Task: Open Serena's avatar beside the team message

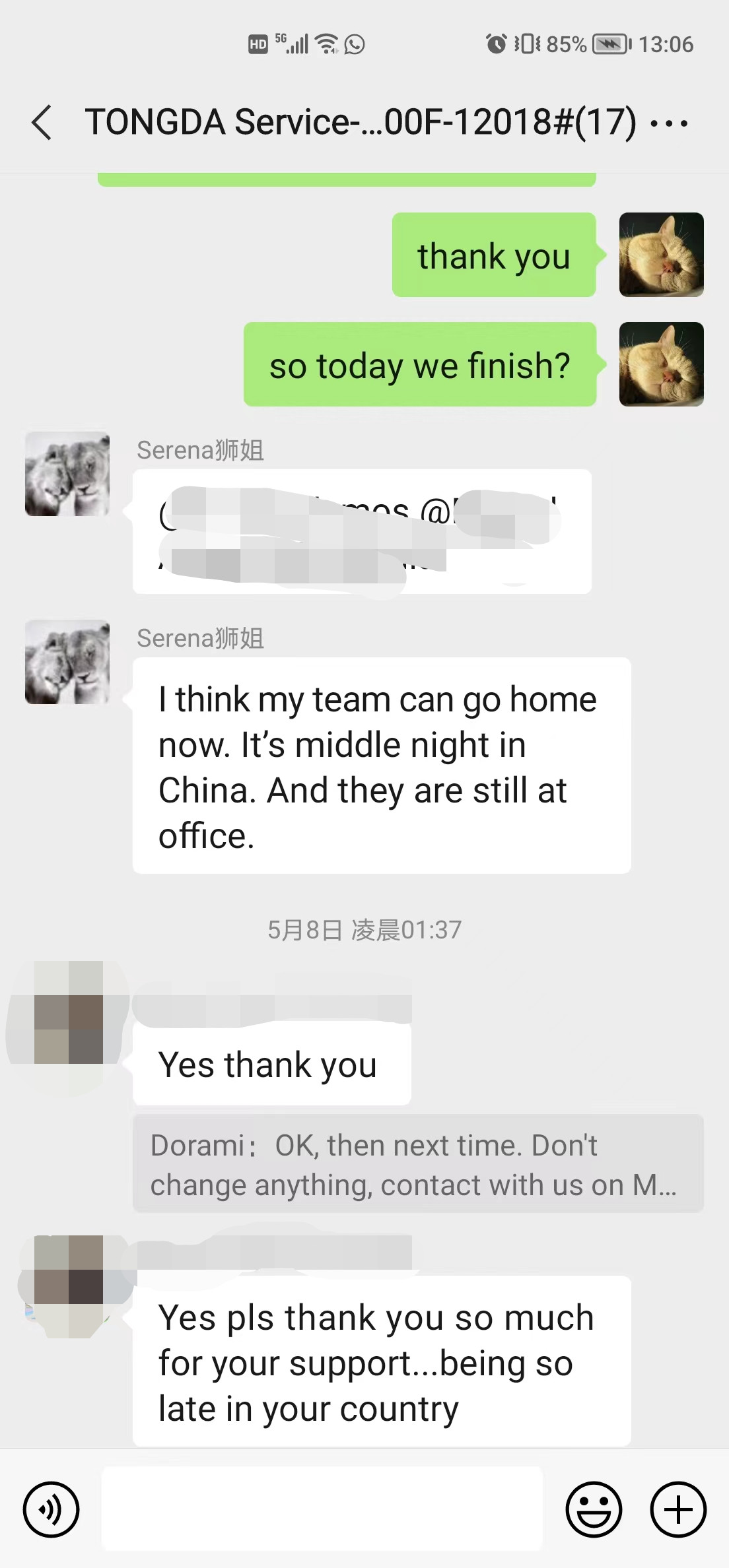Action: [x=67, y=662]
